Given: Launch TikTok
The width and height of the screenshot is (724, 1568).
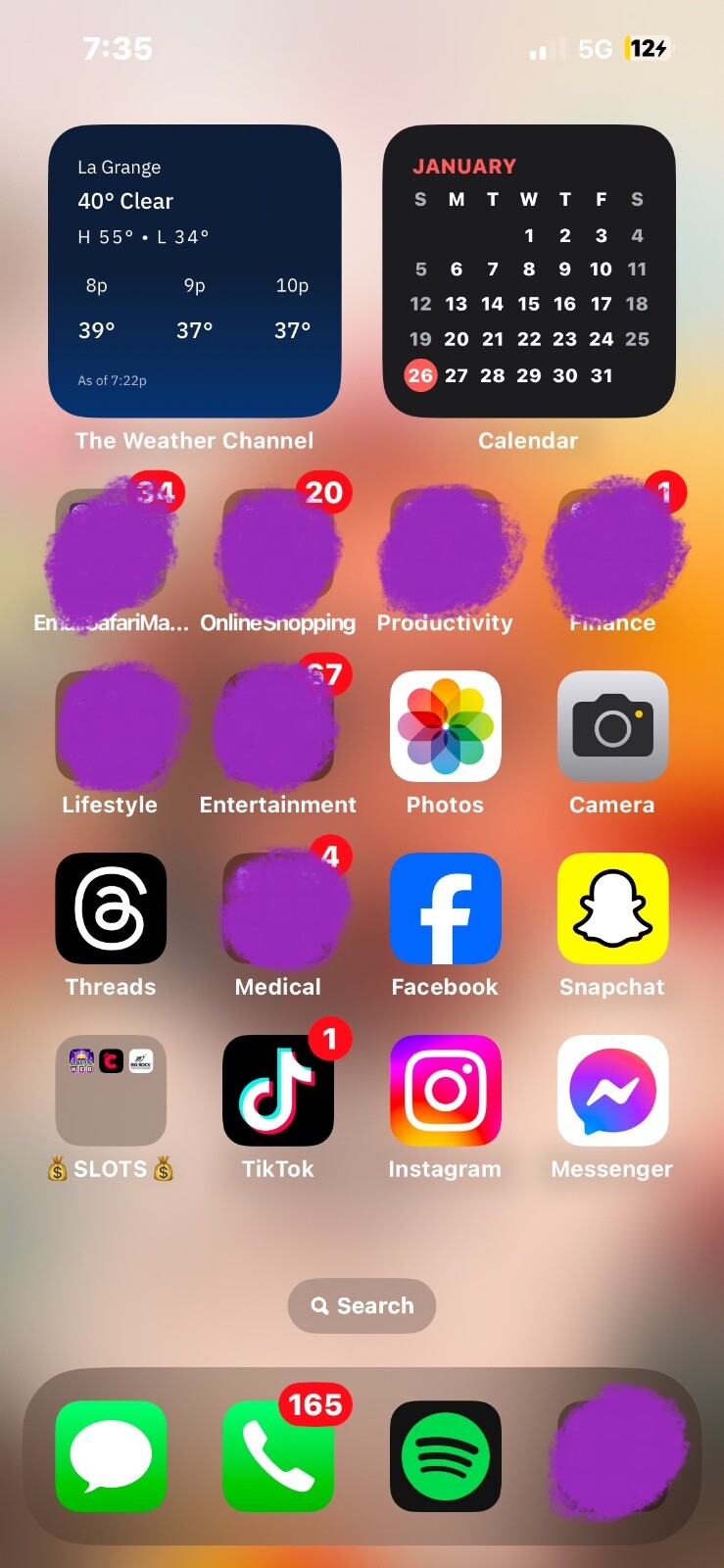Looking at the screenshot, I should [278, 1091].
